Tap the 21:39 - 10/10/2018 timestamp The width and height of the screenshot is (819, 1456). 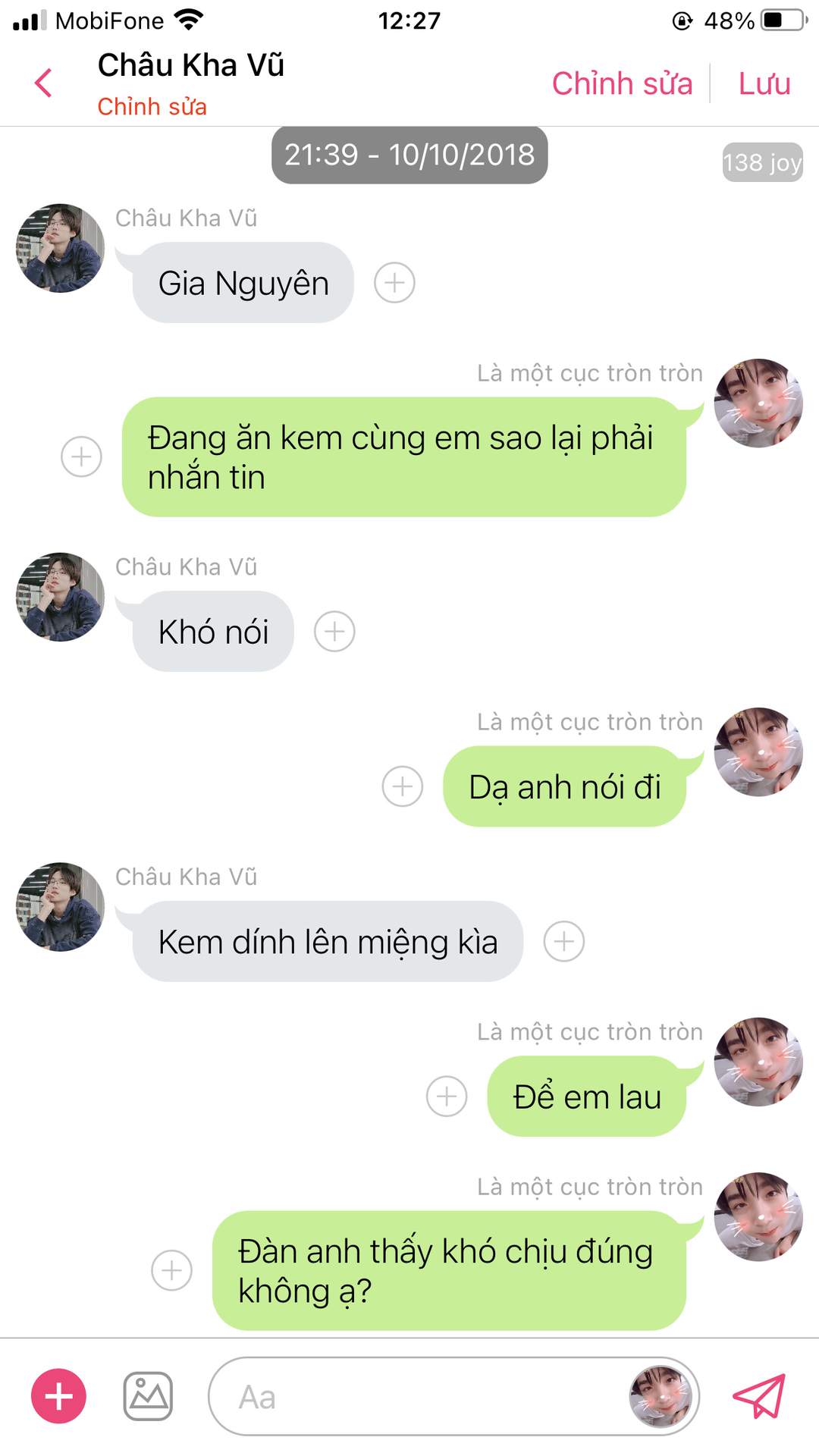coord(409,155)
